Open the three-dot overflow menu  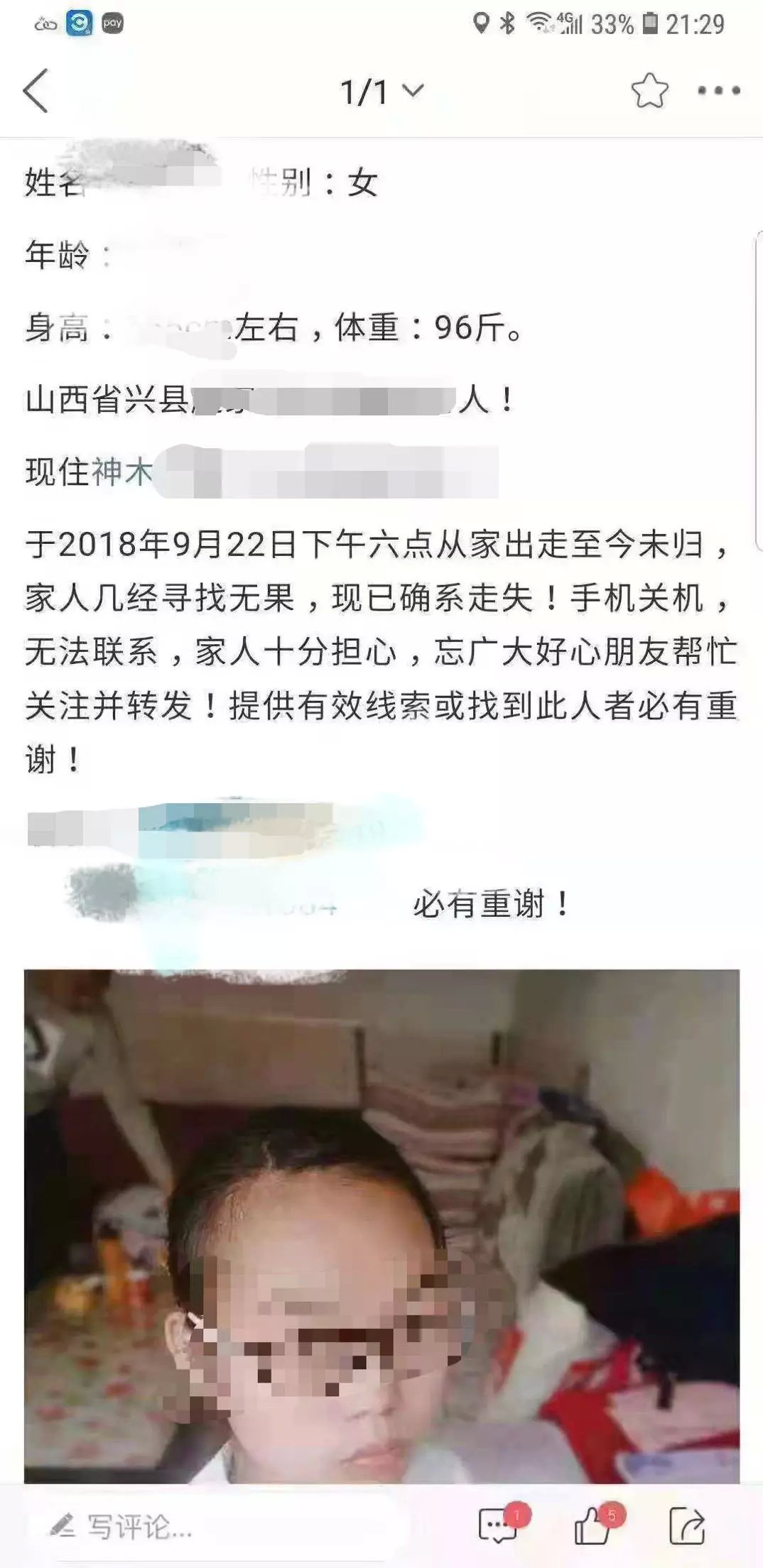pos(718,91)
